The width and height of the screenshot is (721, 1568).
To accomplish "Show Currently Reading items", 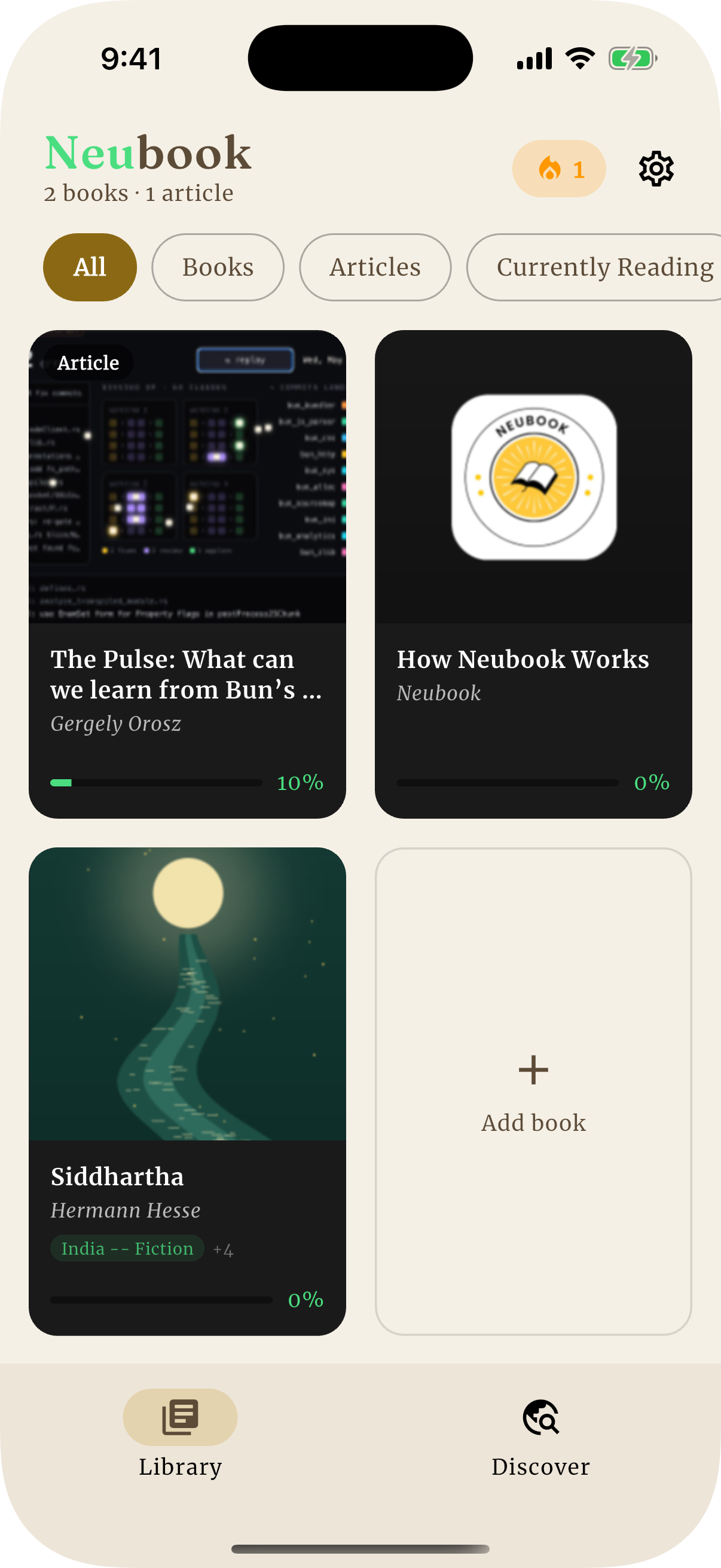I will pos(594,267).
